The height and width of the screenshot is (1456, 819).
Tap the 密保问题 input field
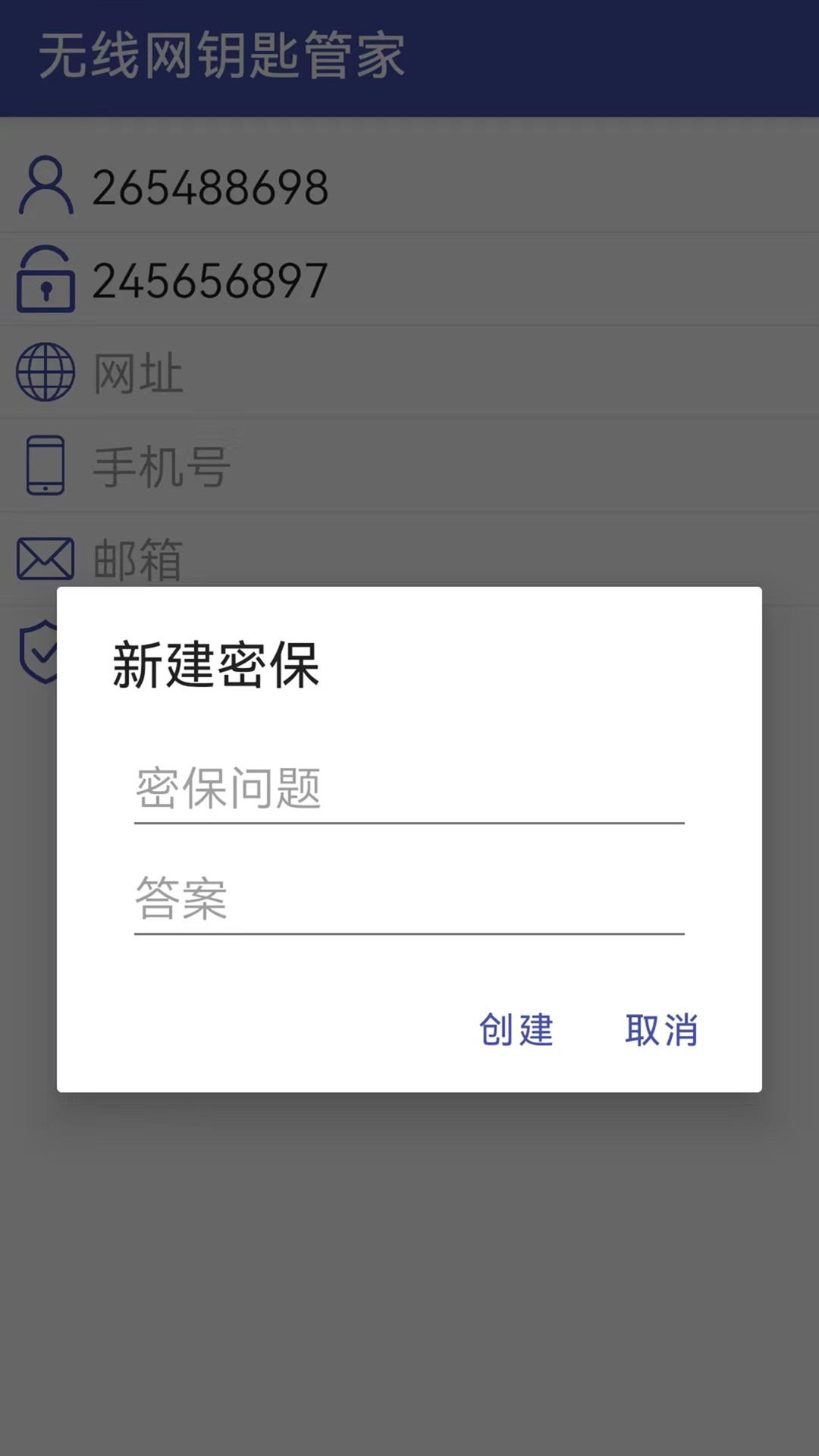click(x=409, y=789)
